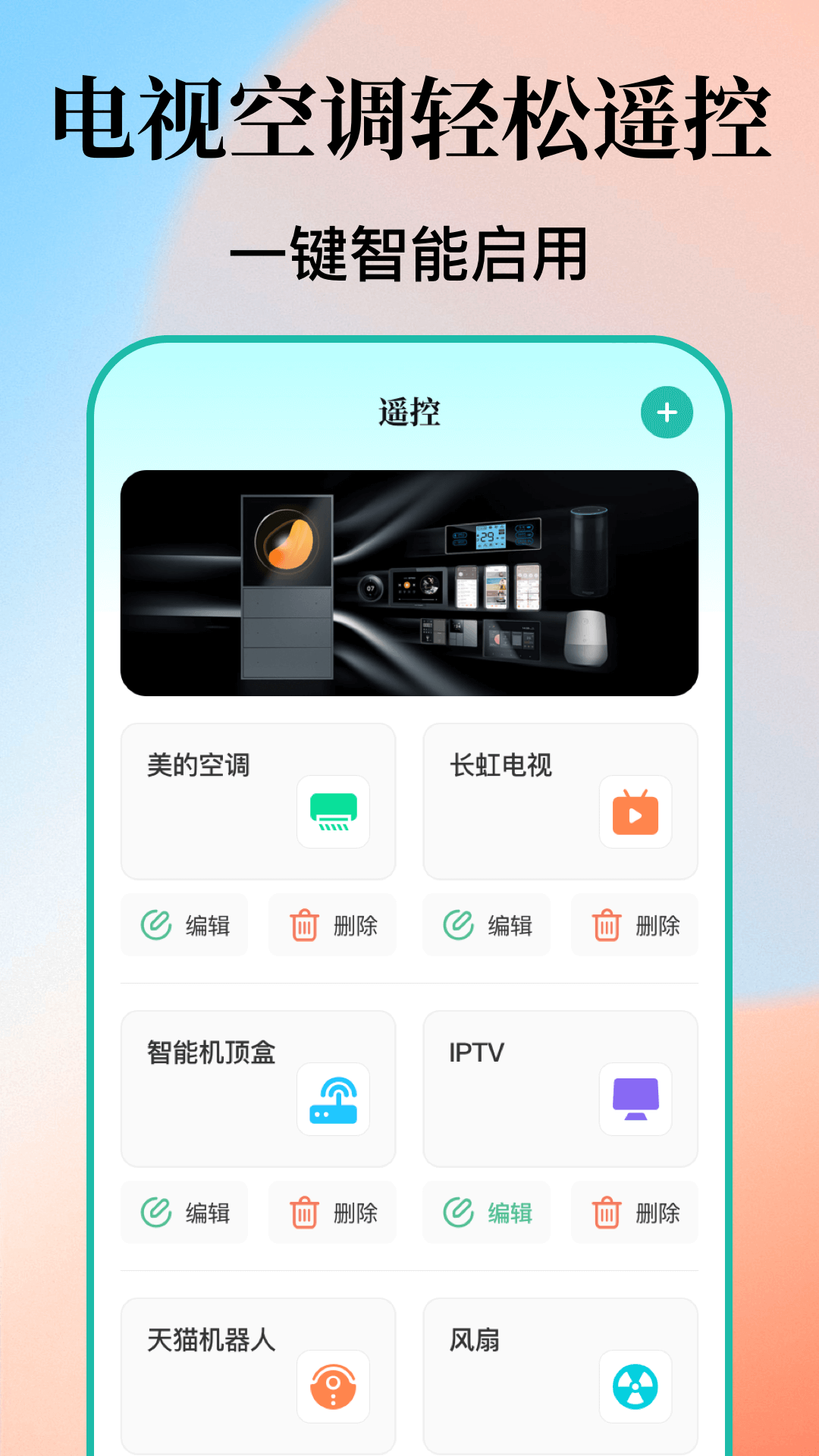Select the 遥控 page title
819x1456 pixels.
pos(409,412)
